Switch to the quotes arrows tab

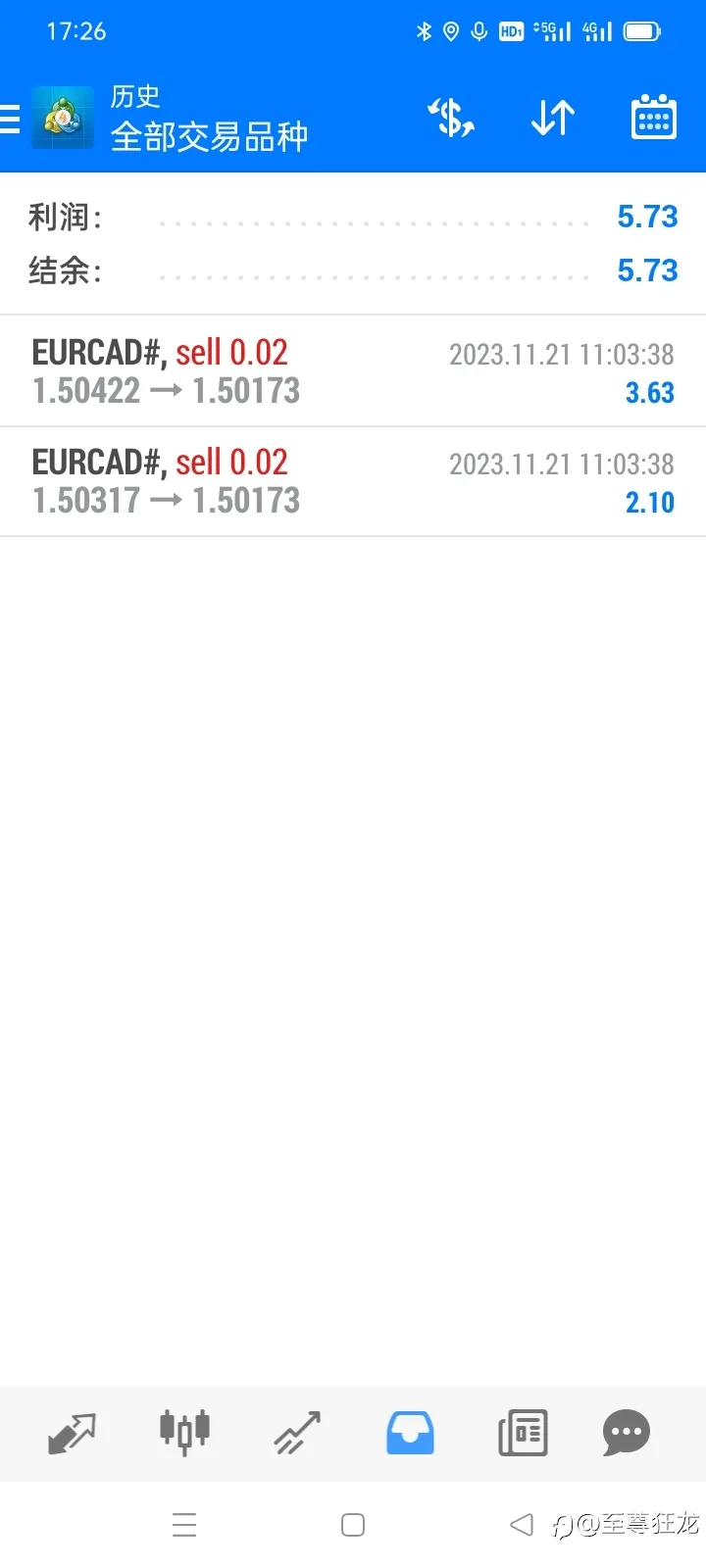(72, 1433)
